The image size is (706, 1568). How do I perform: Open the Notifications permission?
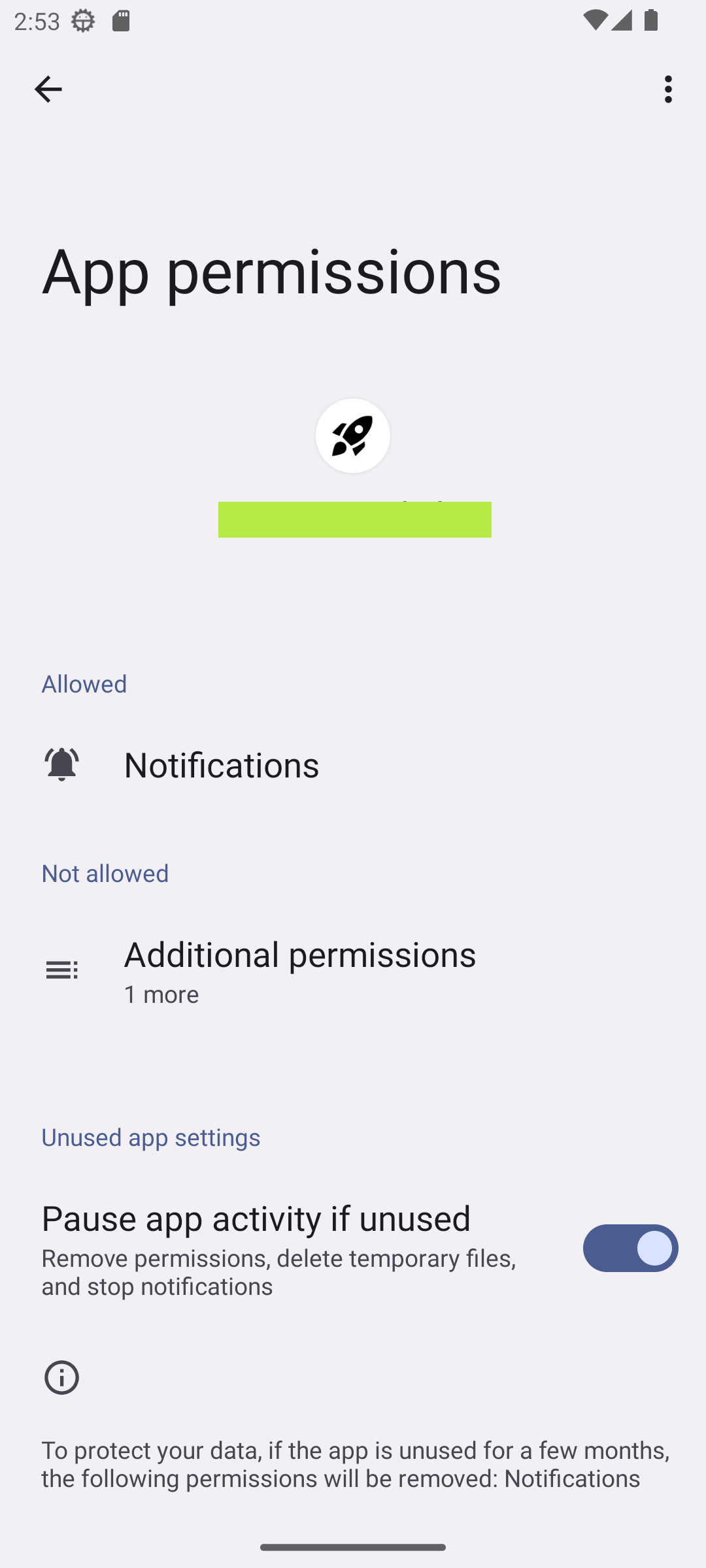pos(353,764)
